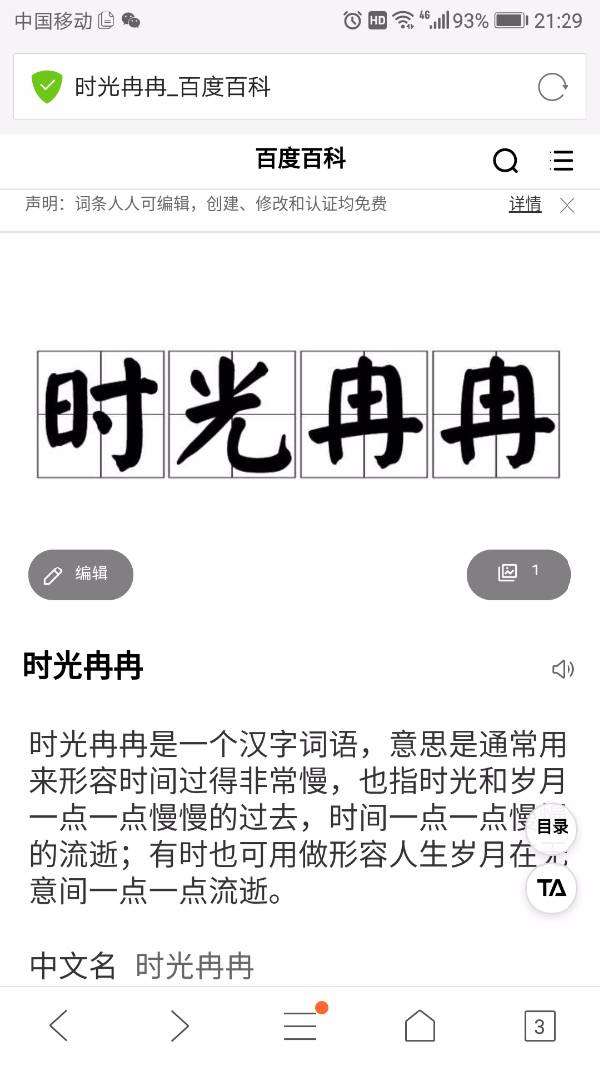Open the list menu in header
The image size is (600, 1066).
562,161
